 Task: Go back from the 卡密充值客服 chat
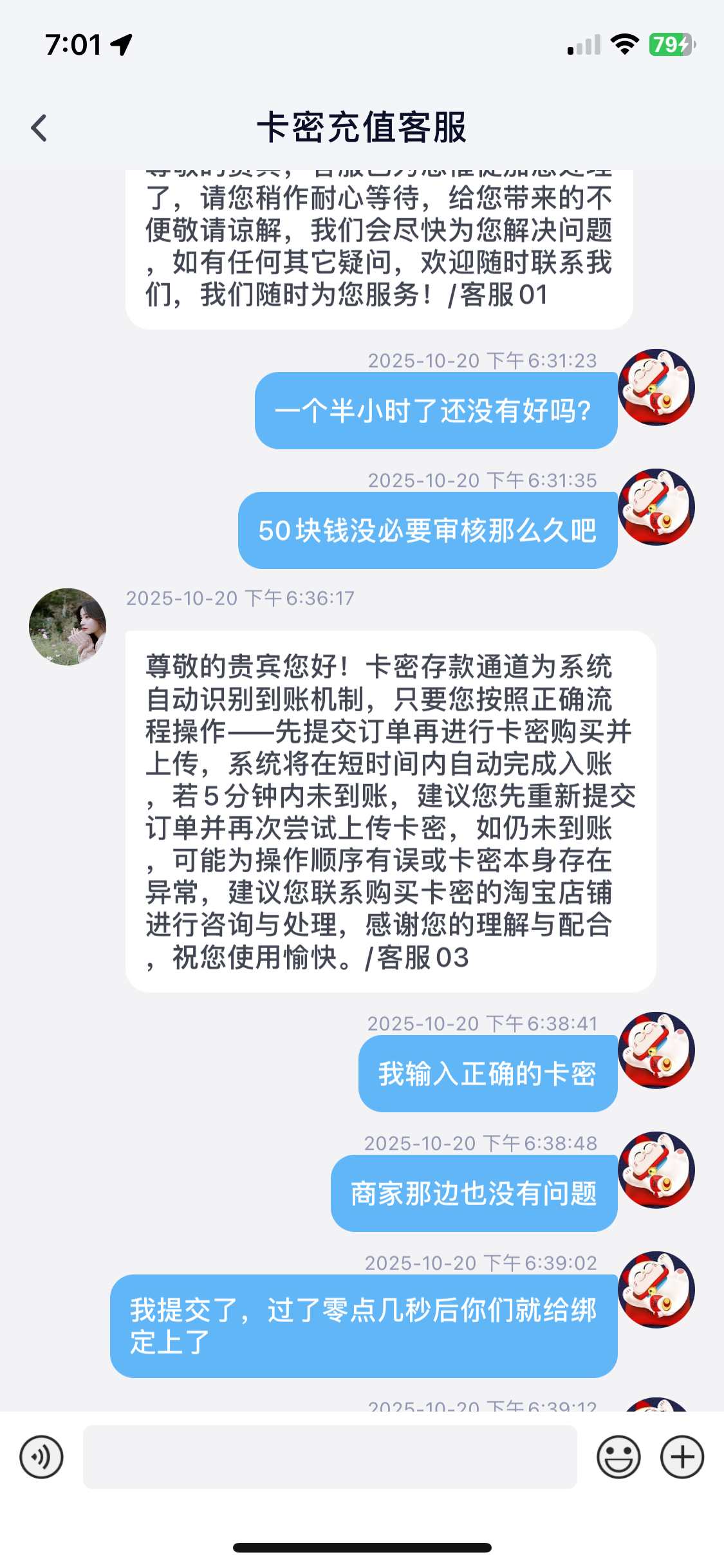[39, 127]
